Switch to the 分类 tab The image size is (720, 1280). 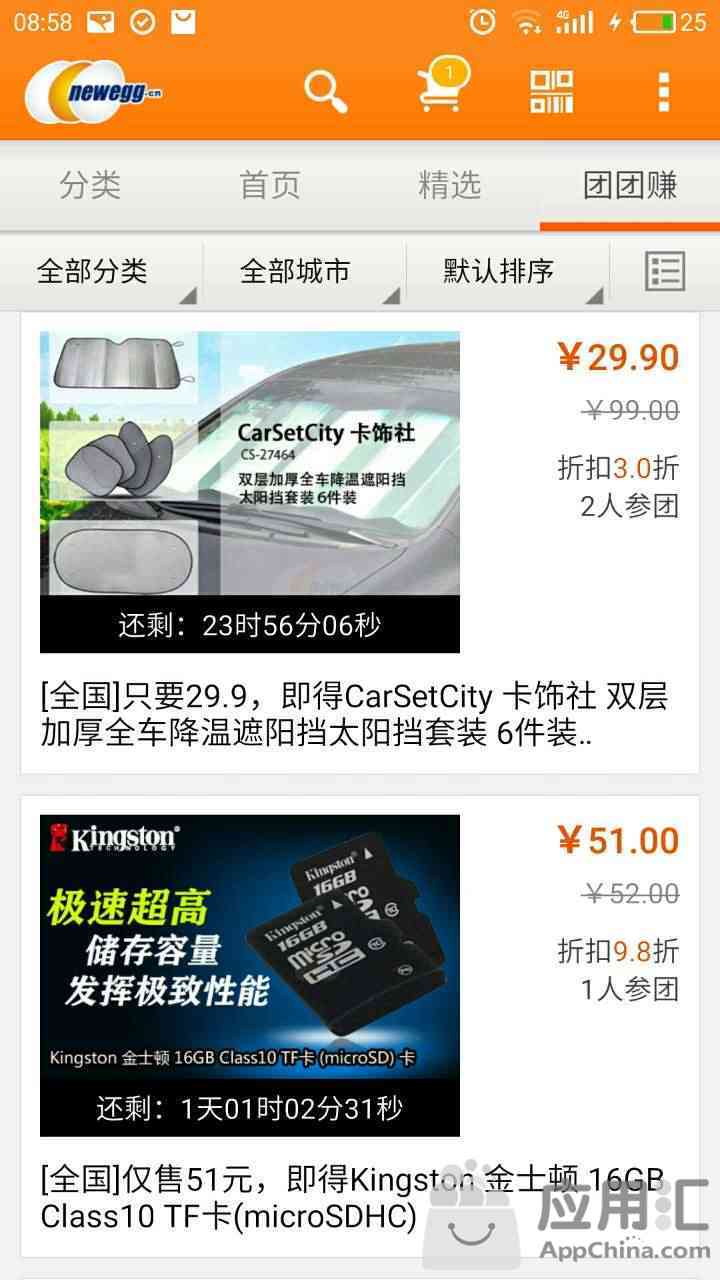(x=90, y=185)
